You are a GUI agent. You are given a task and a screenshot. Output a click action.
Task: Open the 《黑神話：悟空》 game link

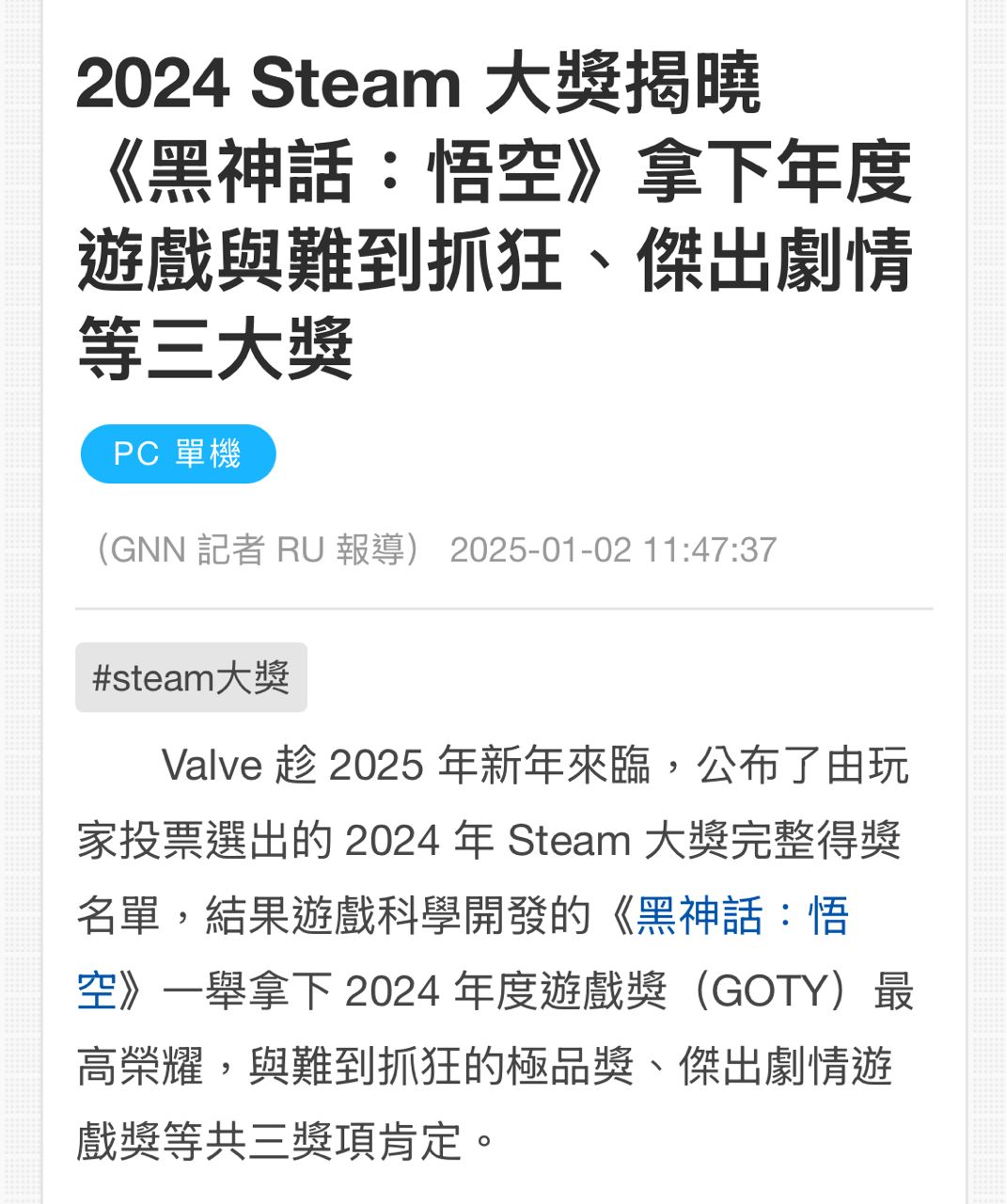(742, 916)
